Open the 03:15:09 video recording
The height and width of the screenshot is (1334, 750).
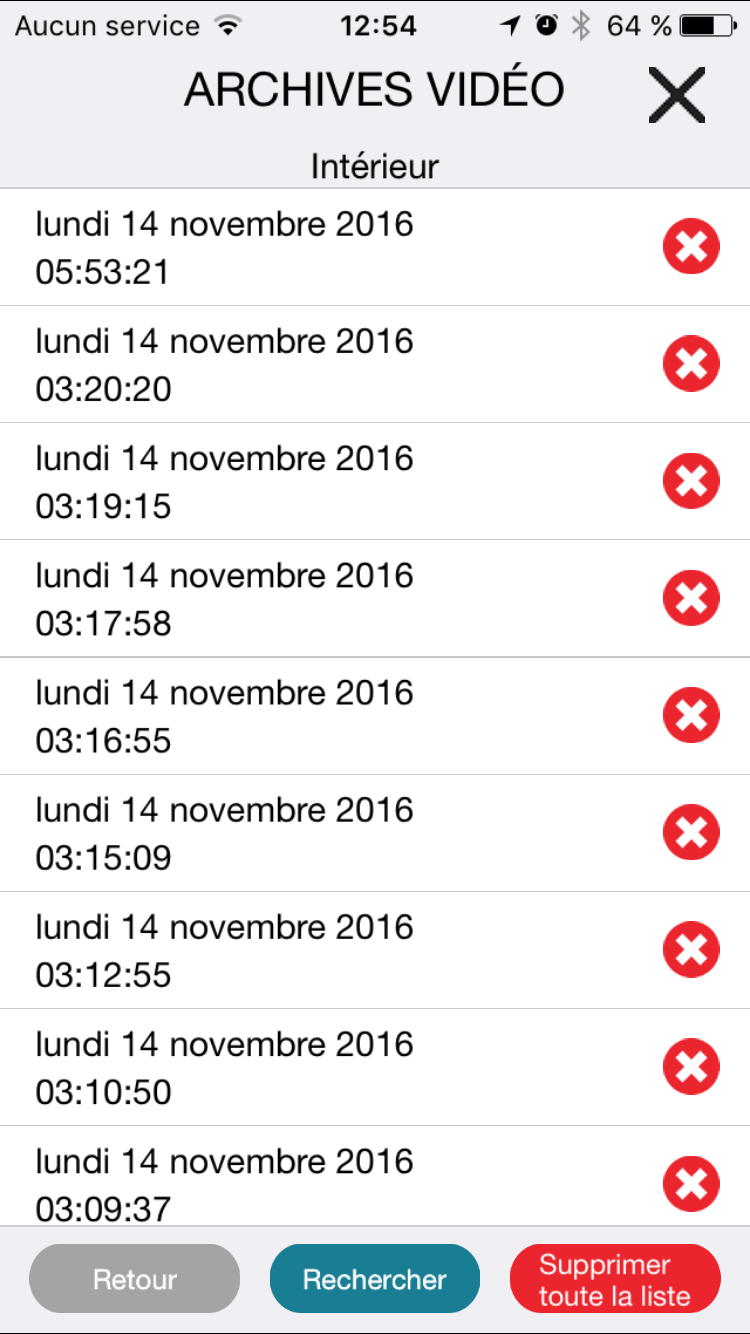pos(375,832)
